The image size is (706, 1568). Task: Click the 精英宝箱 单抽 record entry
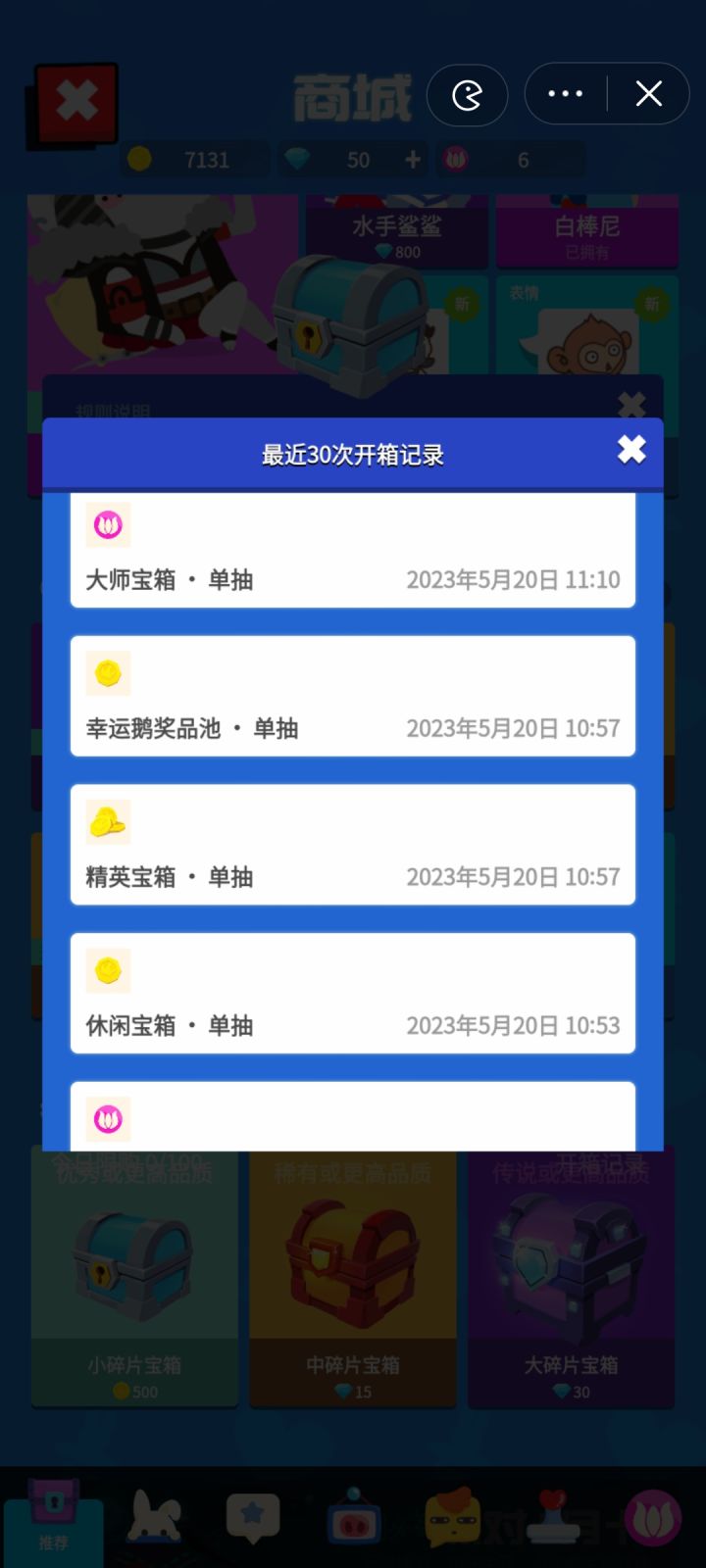[x=351, y=845]
